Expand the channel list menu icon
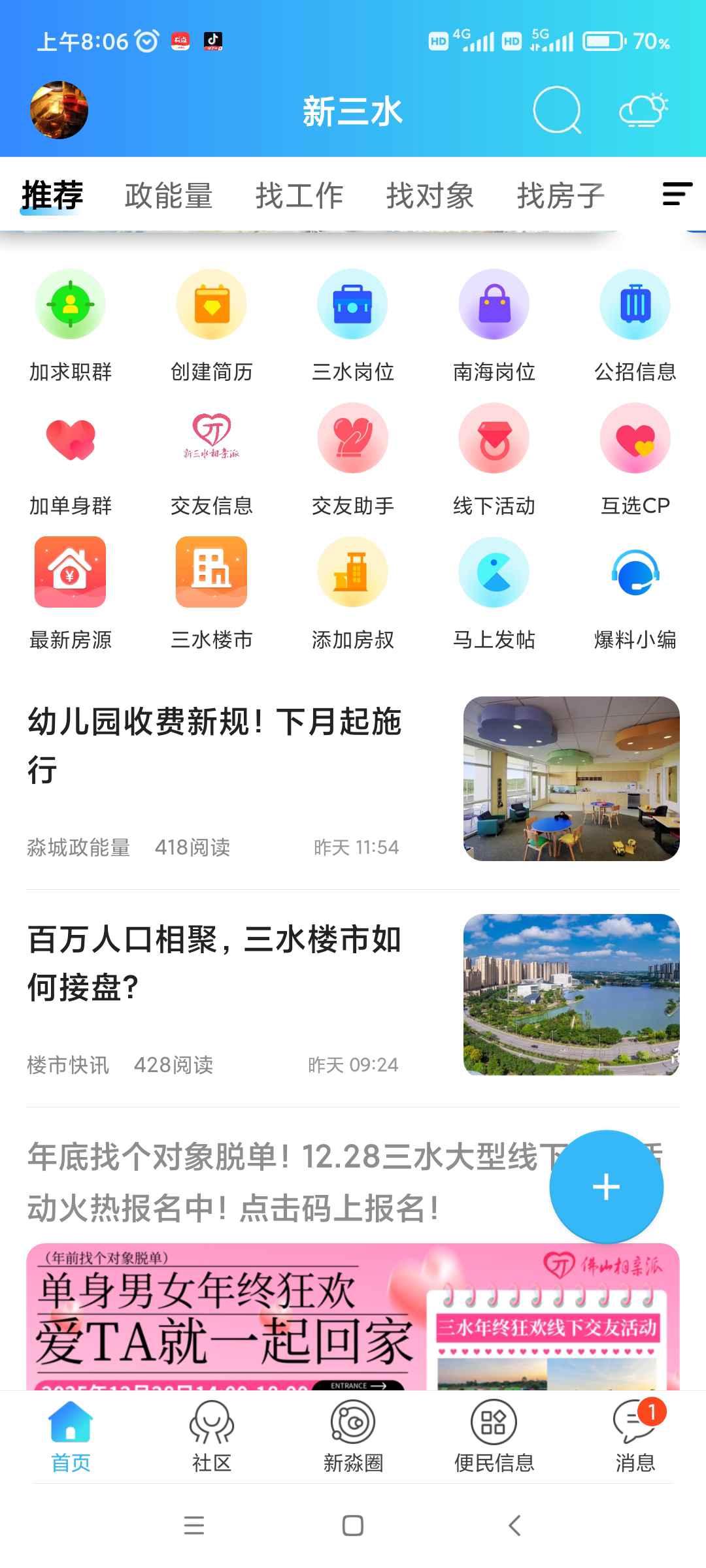This screenshot has height=1568, width=706. coord(677,194)
